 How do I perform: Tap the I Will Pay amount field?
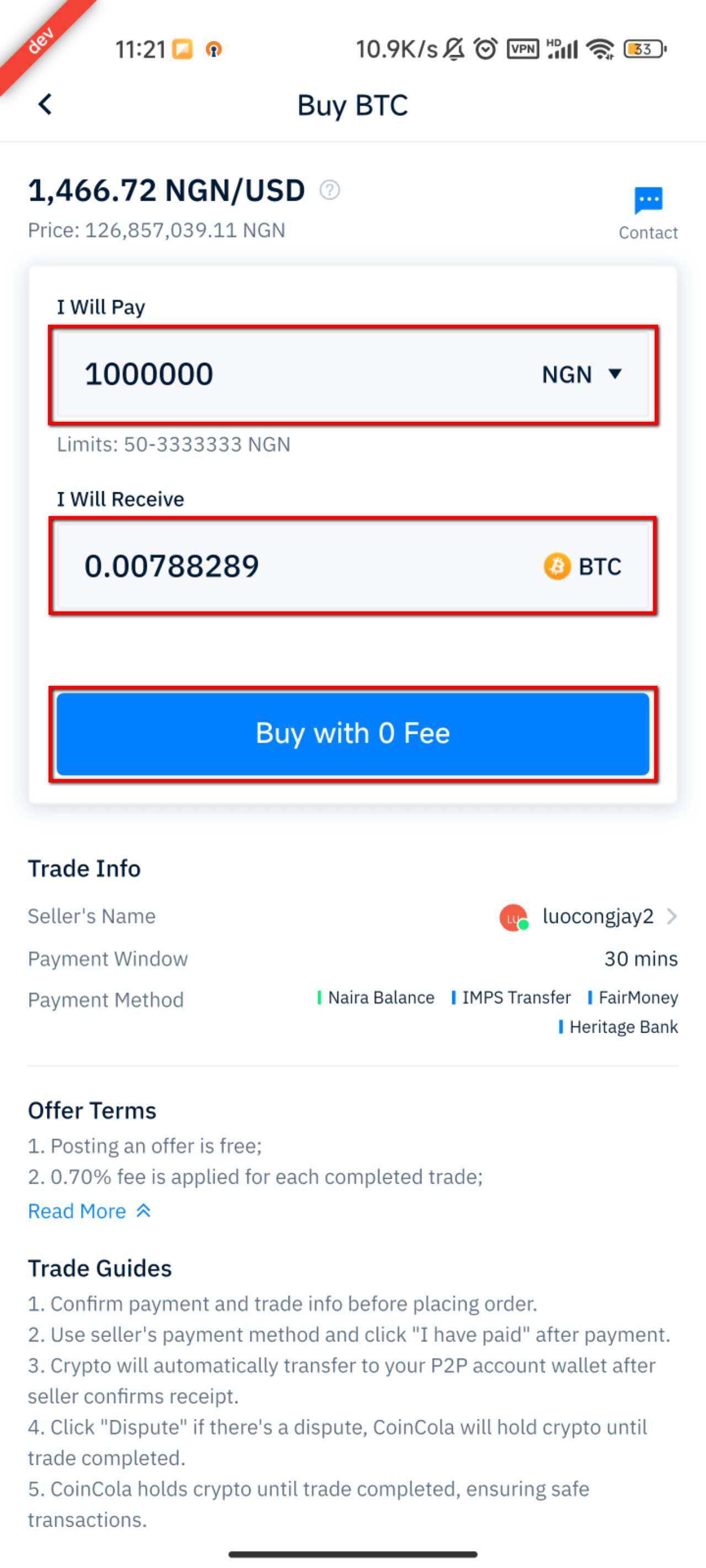click(244, 374)
